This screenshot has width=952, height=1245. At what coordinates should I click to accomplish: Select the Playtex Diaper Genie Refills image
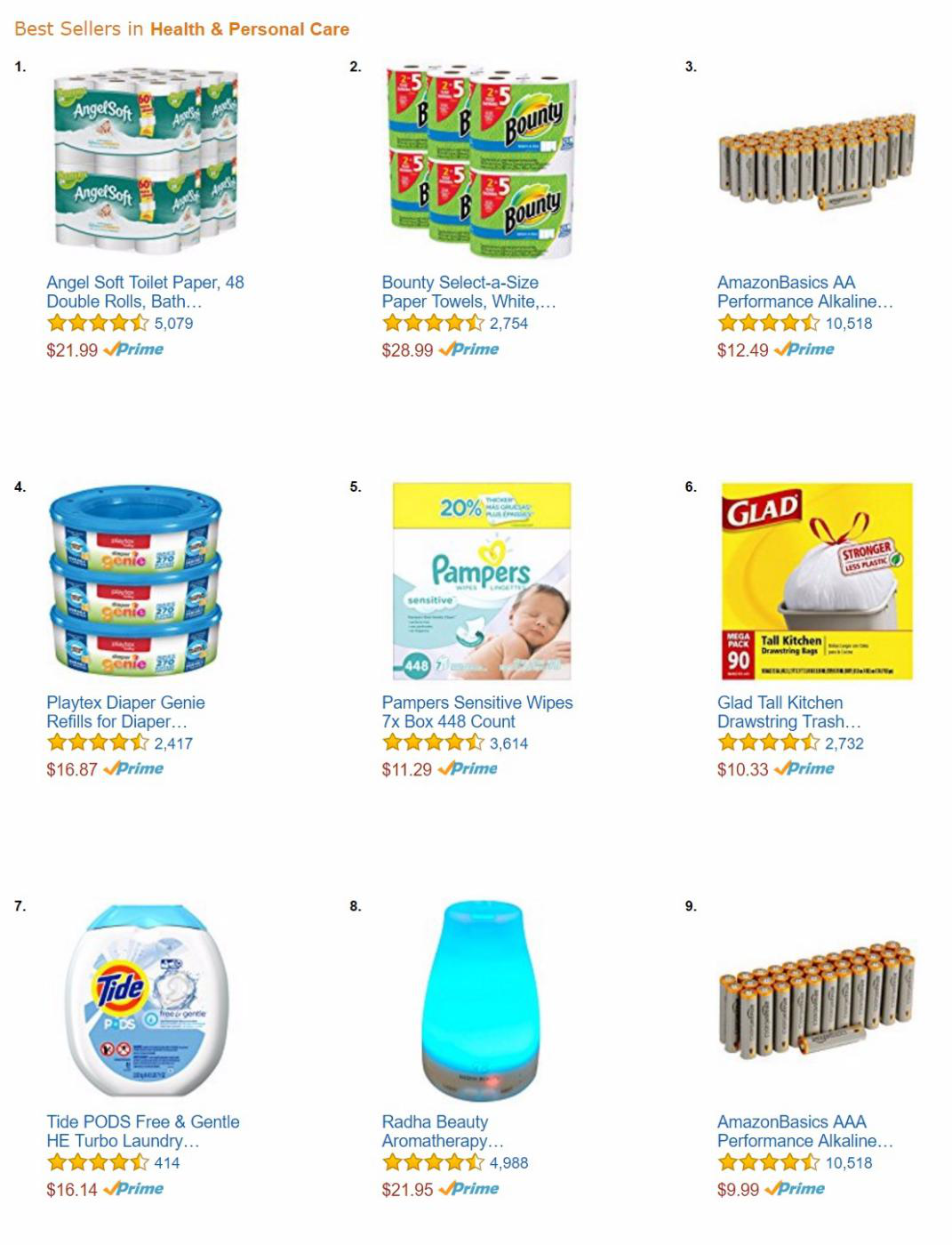136,582
